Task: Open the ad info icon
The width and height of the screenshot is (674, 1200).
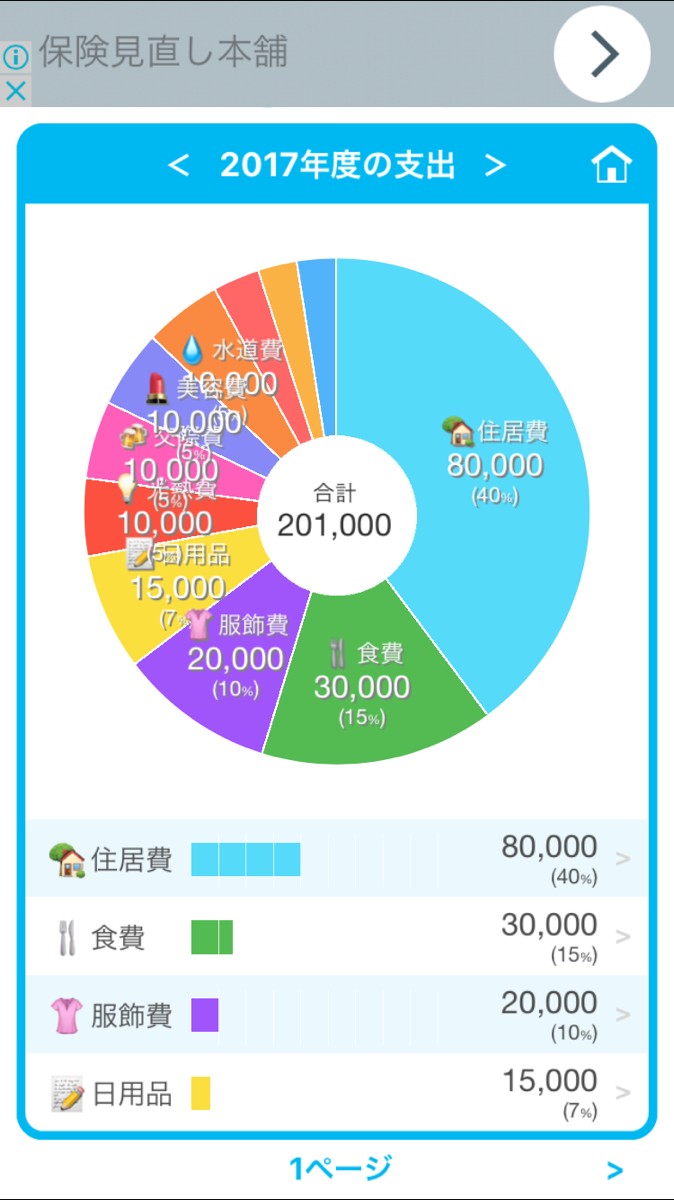Action: 15,57
